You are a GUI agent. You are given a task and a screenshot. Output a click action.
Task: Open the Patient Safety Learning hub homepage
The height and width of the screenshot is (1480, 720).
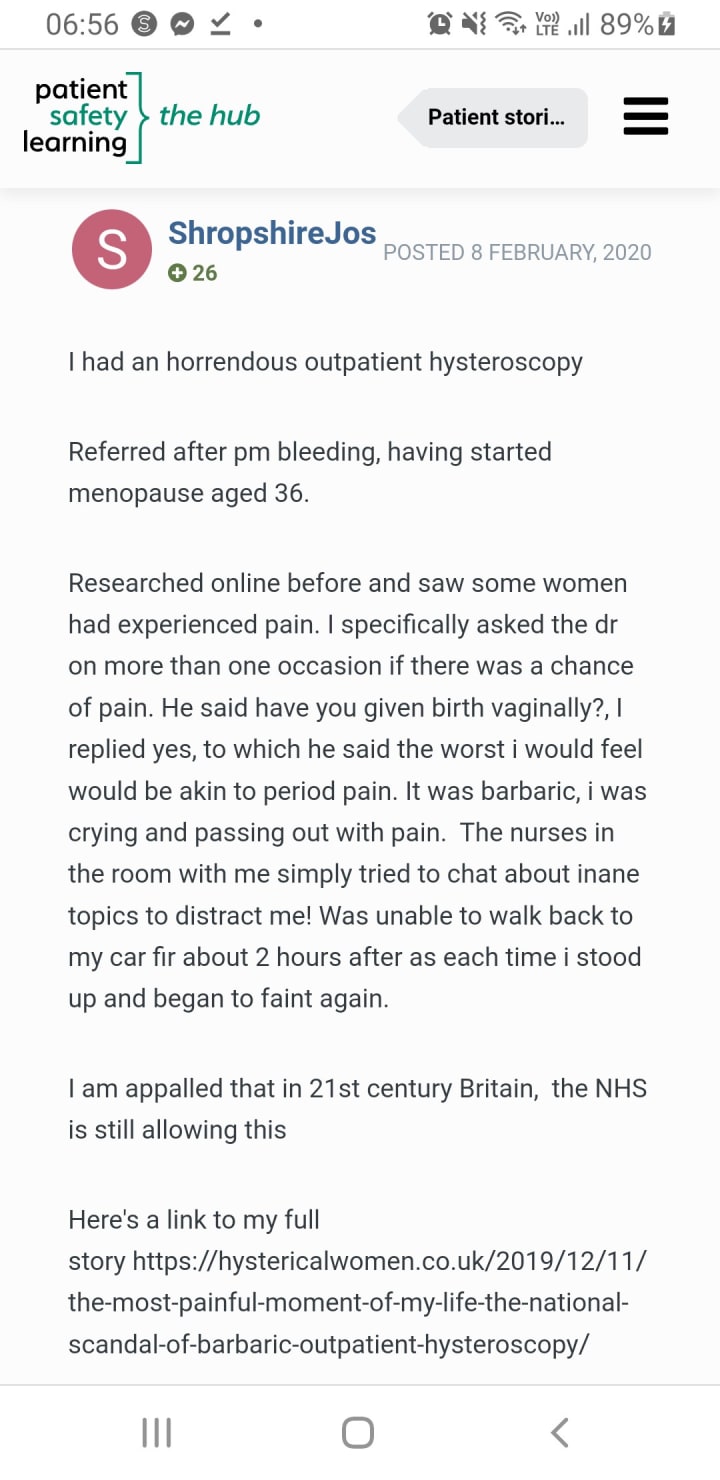click(x=141, y=117)
